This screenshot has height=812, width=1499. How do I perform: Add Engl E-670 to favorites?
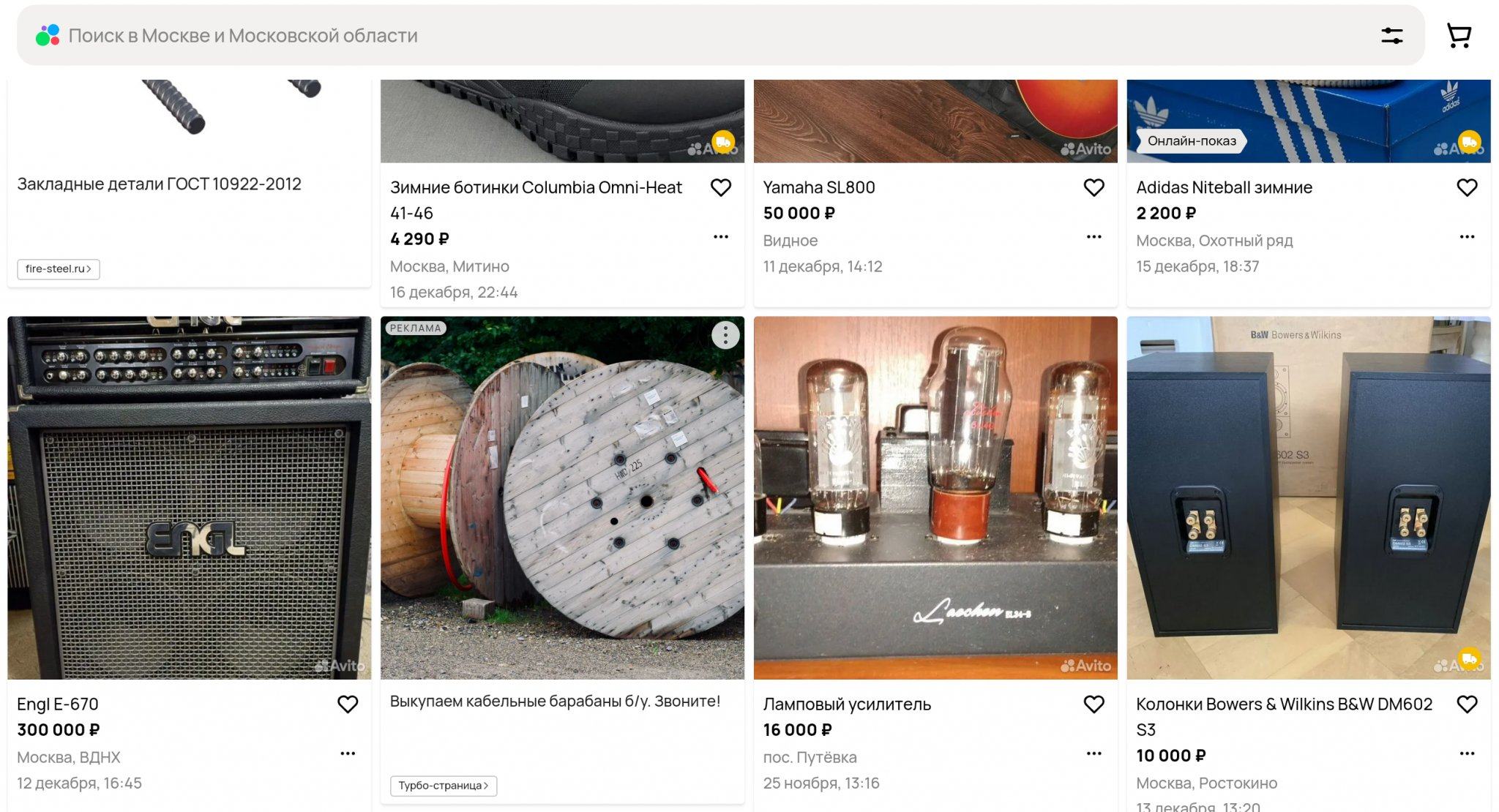point(348,704)
